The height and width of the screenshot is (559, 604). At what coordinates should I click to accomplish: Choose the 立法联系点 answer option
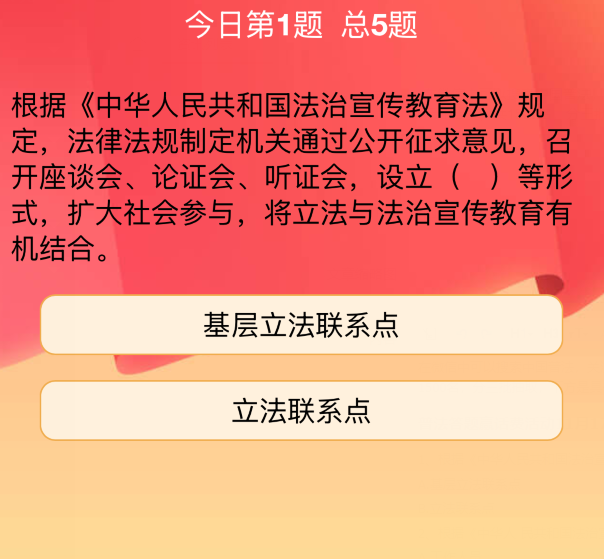pyautogui.click(x=301, y=410)
